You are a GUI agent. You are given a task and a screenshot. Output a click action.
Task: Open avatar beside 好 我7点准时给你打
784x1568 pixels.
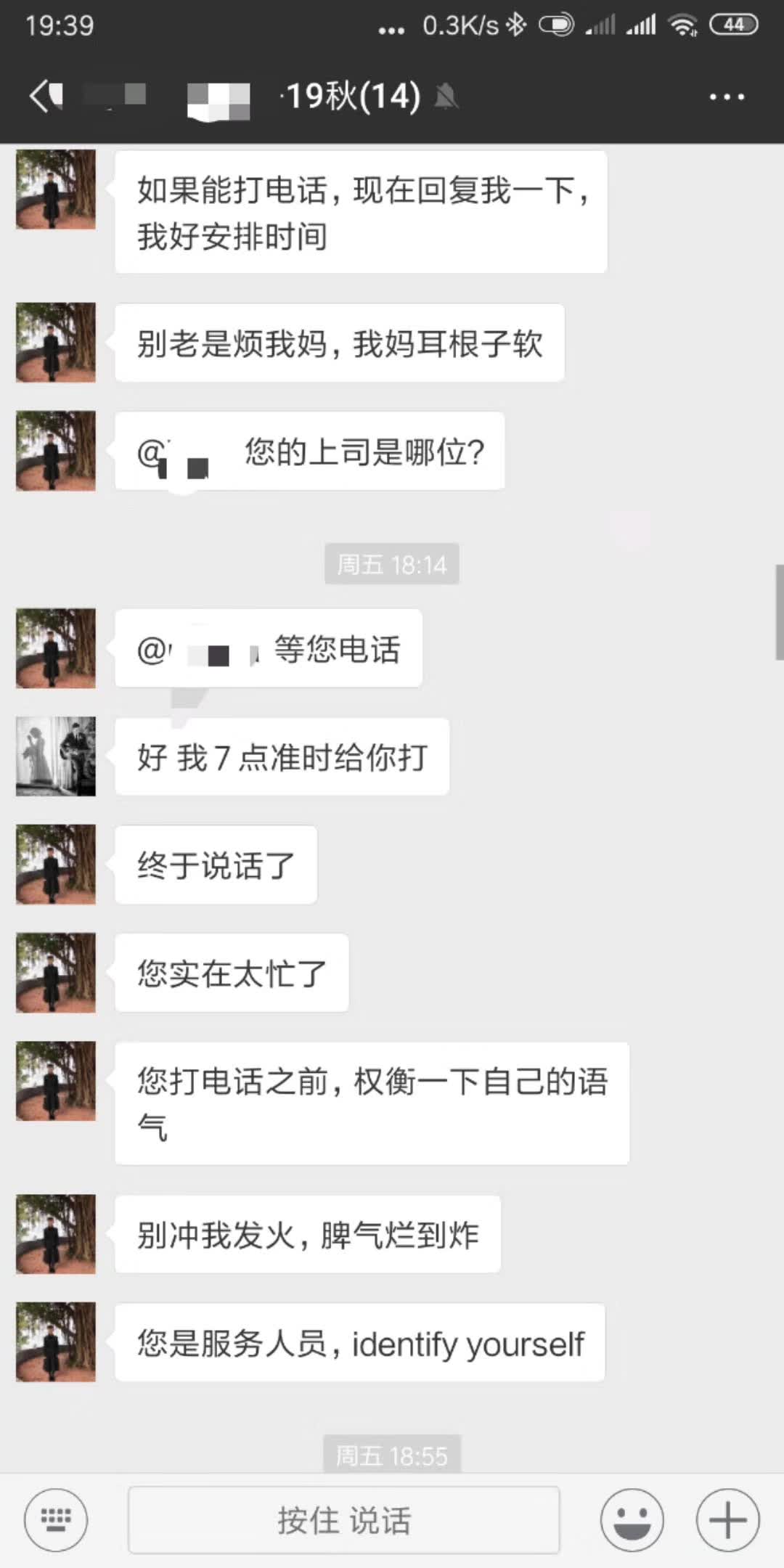coord(56,756)
